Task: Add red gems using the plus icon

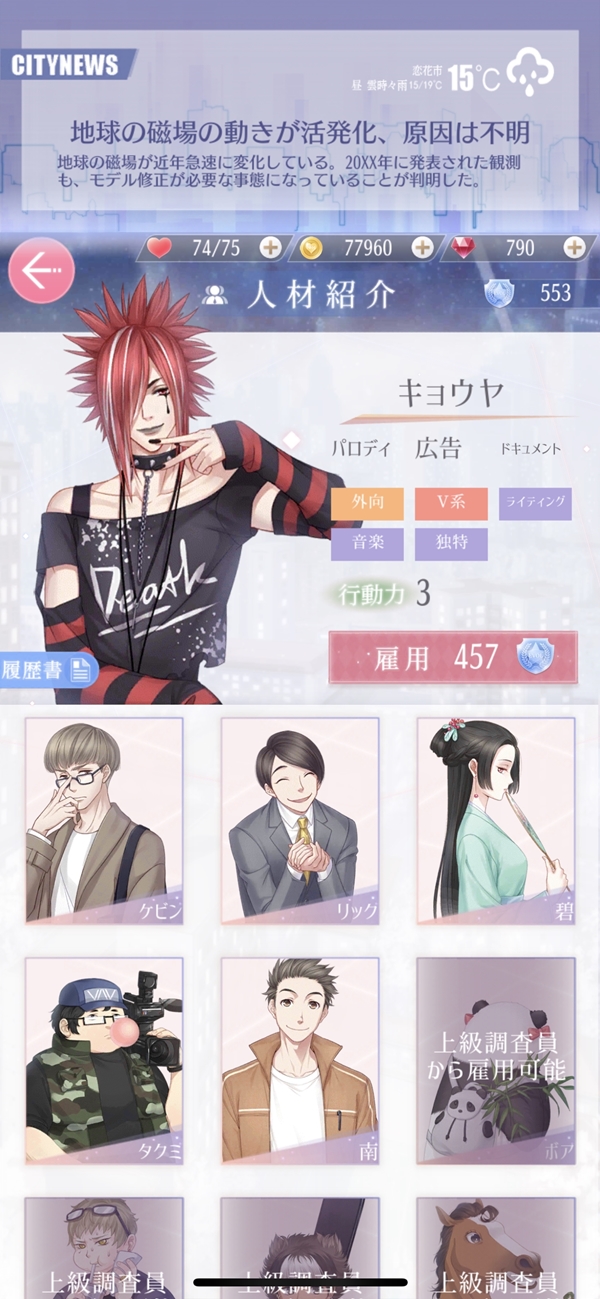Action: click(x=574, y=247)
